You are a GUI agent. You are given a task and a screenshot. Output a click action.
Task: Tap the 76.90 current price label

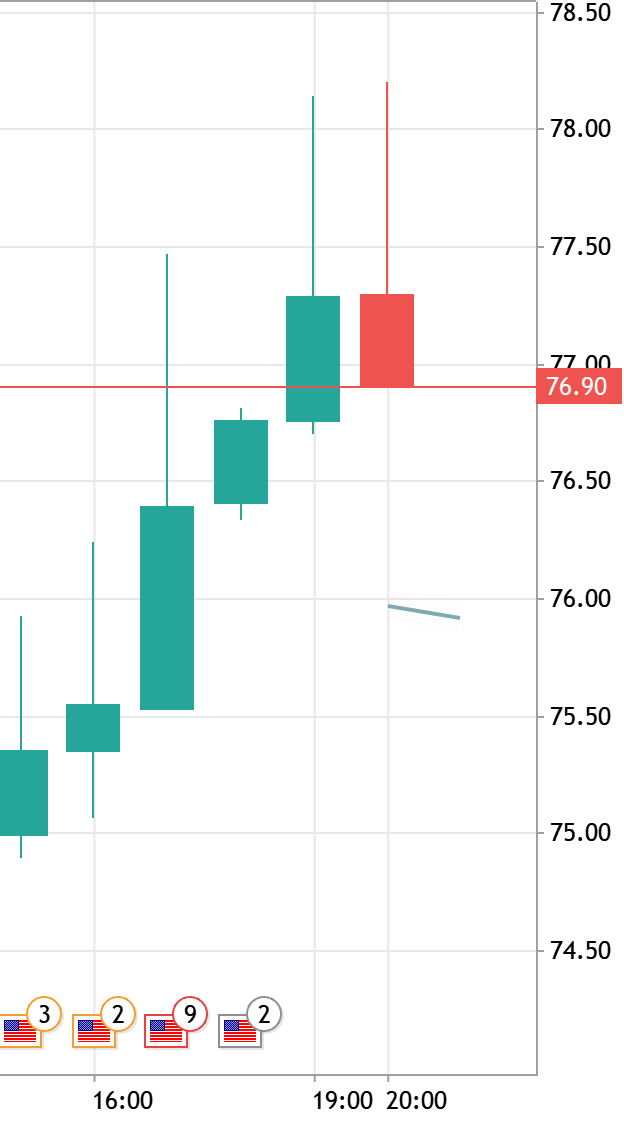(579, 386)
